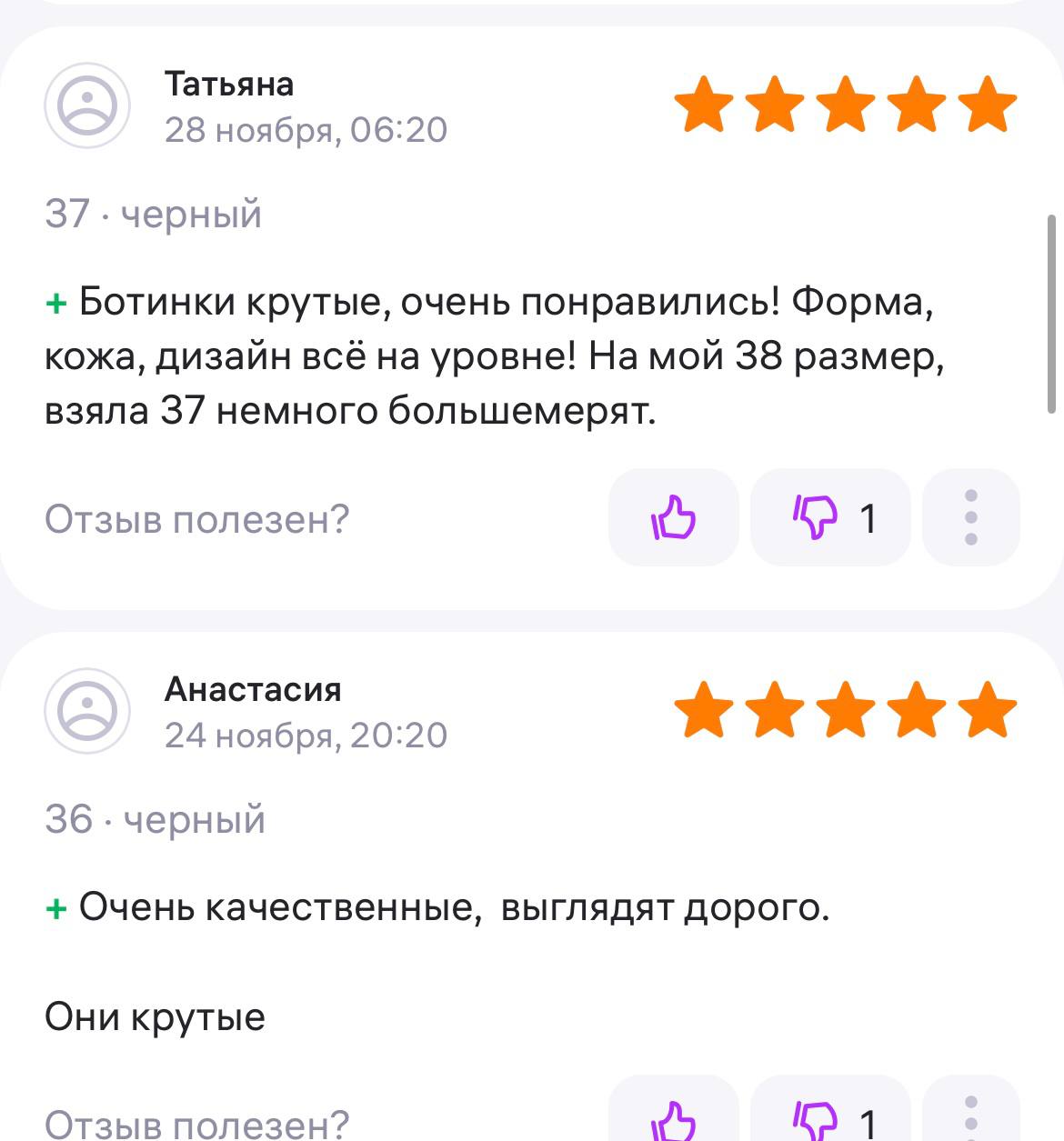1064x1141 pixels.
Task: Dislike Татьяна's review with thumbs down
Action: pos(829,518)
